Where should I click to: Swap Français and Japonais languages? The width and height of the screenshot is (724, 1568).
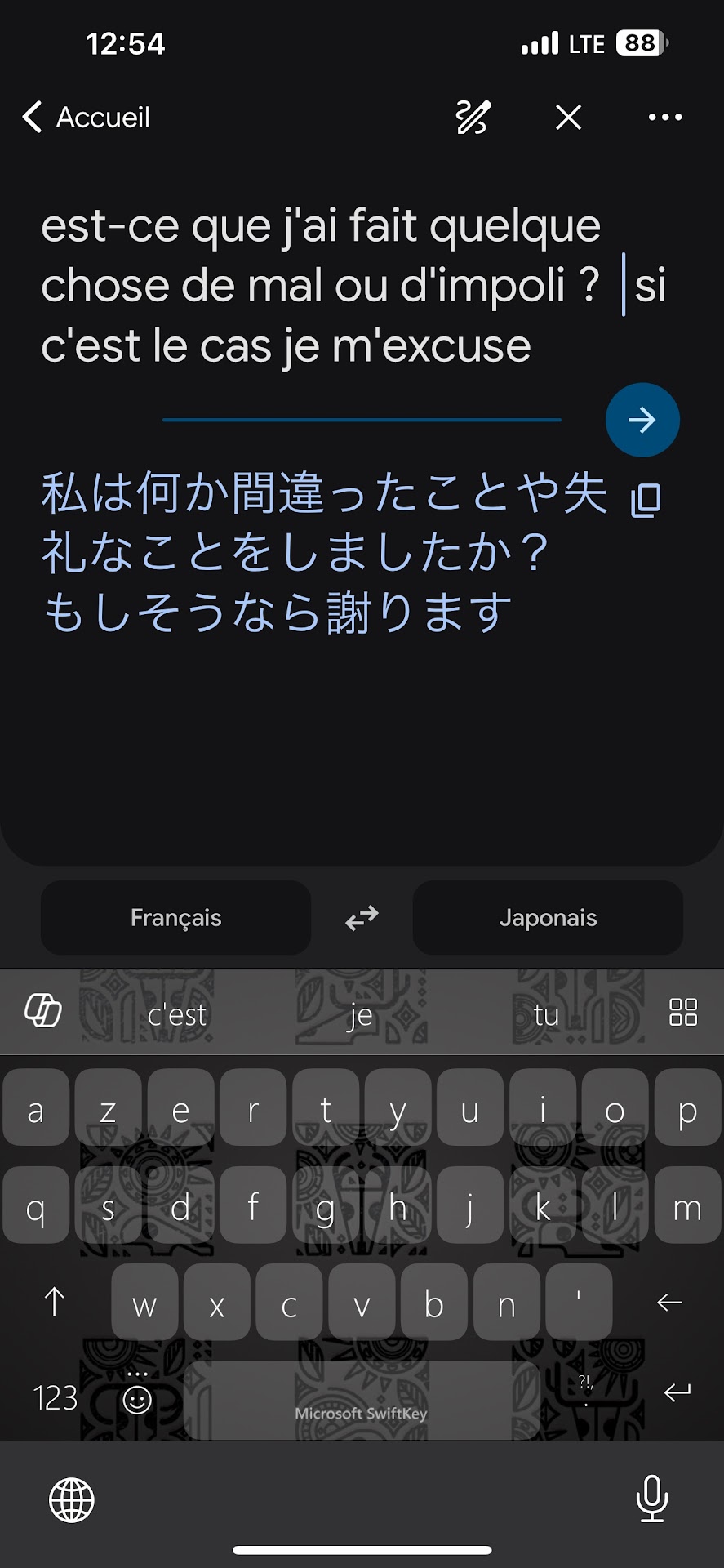(x=362, y=918)
